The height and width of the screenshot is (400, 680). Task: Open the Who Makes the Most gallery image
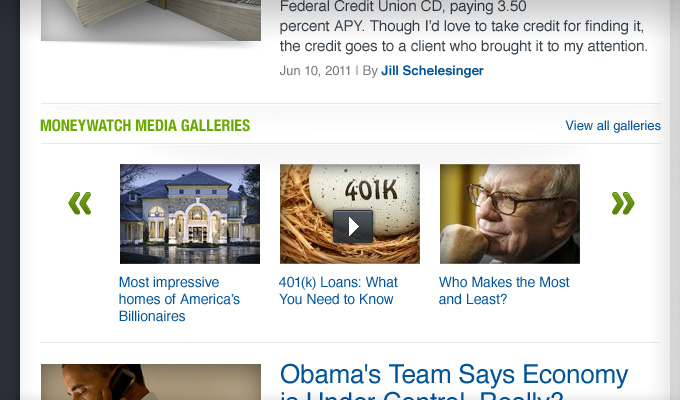[x=509, y=213]
